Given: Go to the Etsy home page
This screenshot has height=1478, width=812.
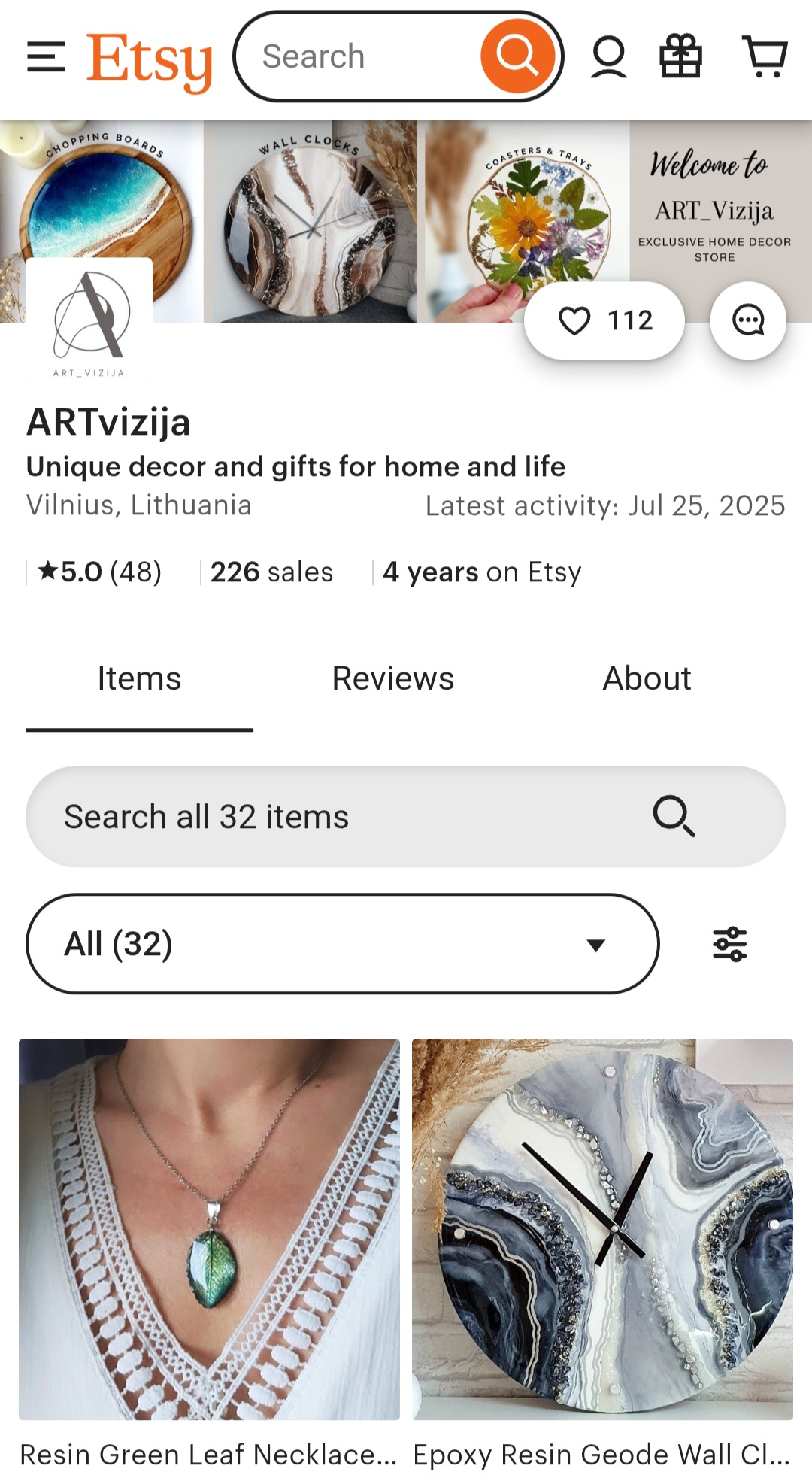Looking at the screenshot, I should 149,60.
